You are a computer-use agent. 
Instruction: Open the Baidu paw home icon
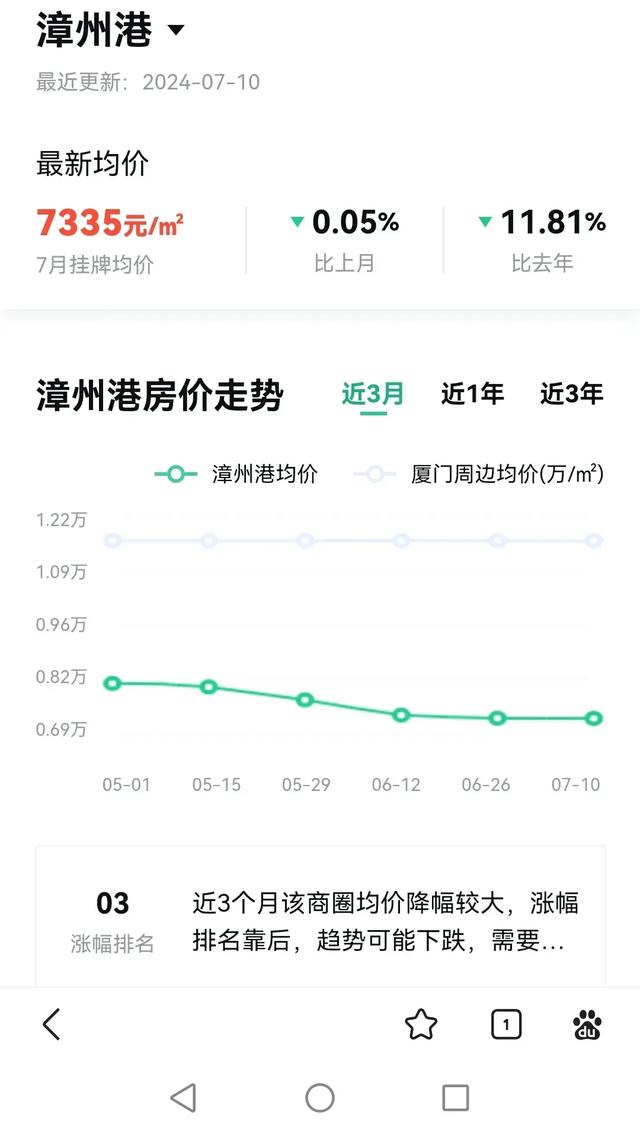(587, 1024)
